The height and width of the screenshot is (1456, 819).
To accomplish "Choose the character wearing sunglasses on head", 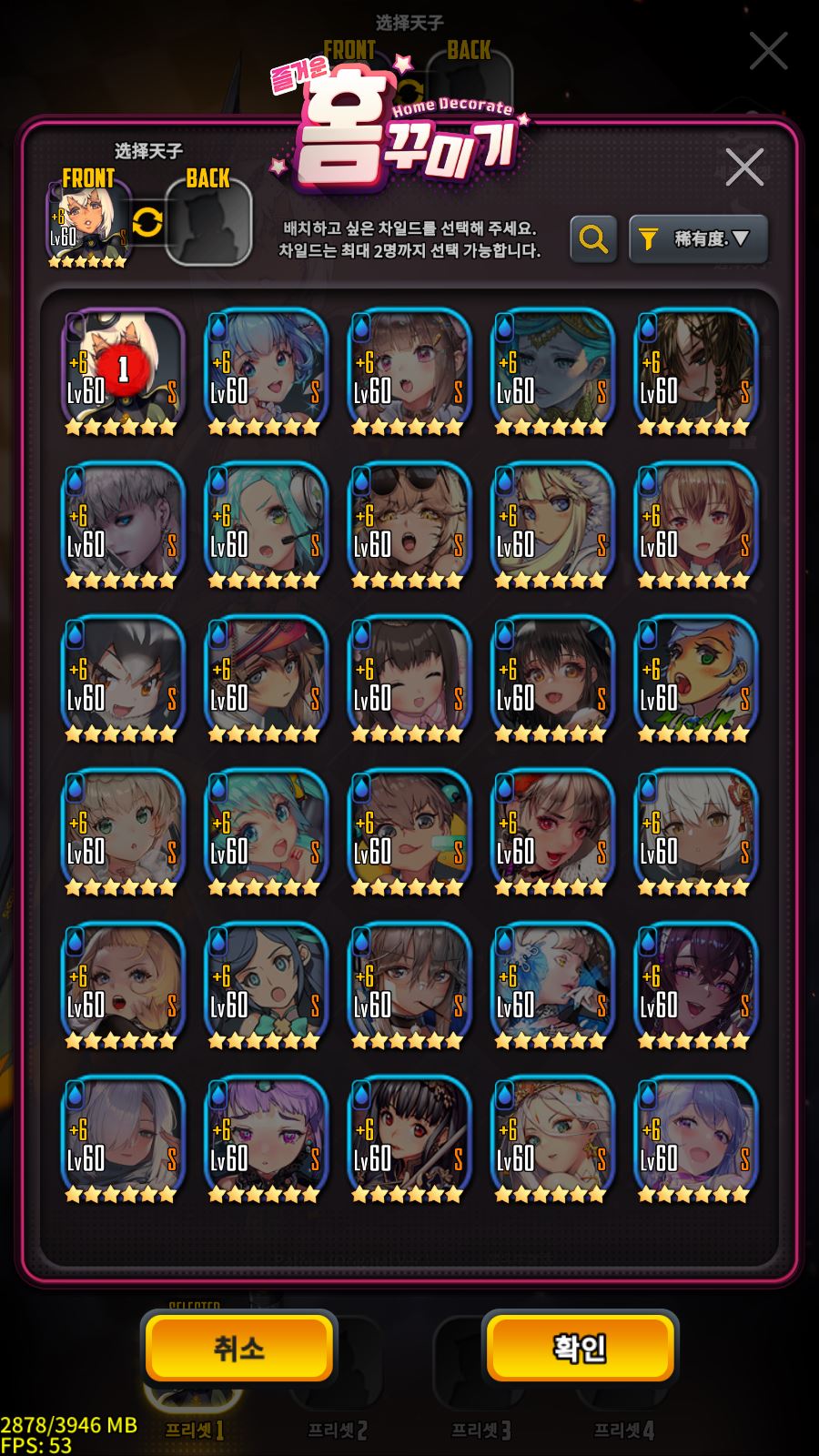I will click(409, 525).
